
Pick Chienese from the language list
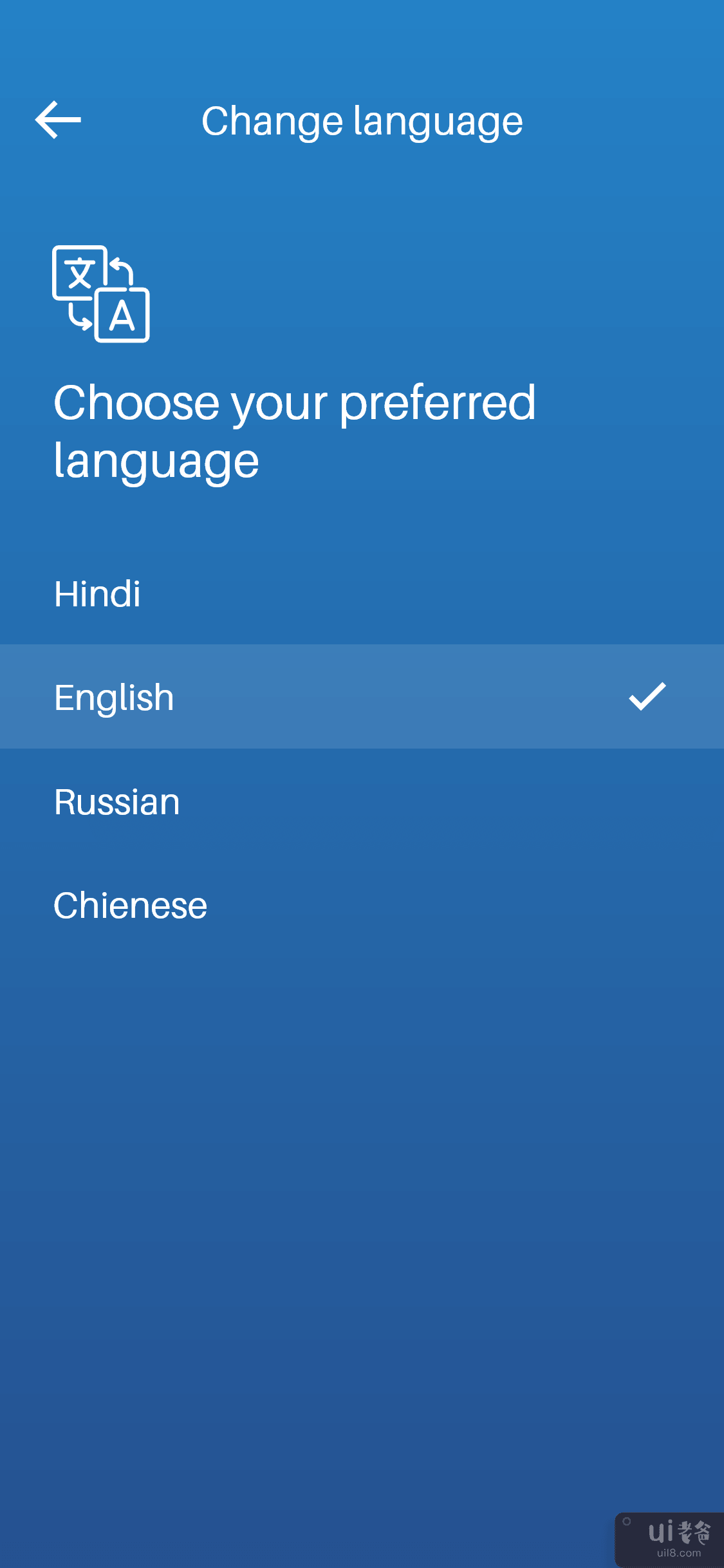131,906
